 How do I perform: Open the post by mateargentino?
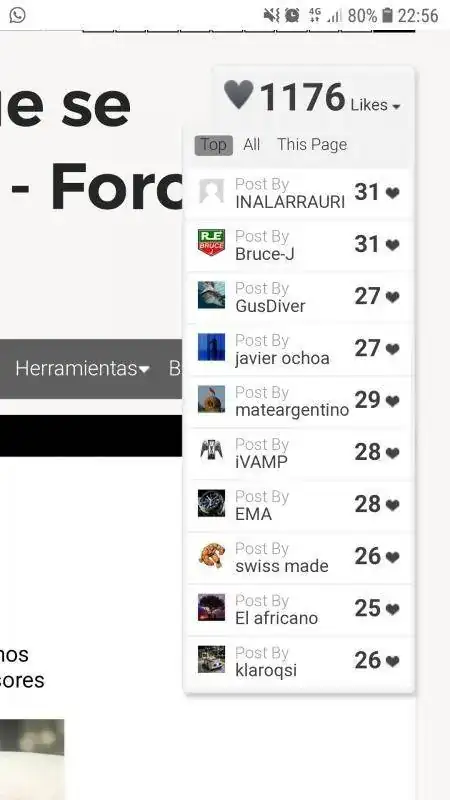[299, 401]
